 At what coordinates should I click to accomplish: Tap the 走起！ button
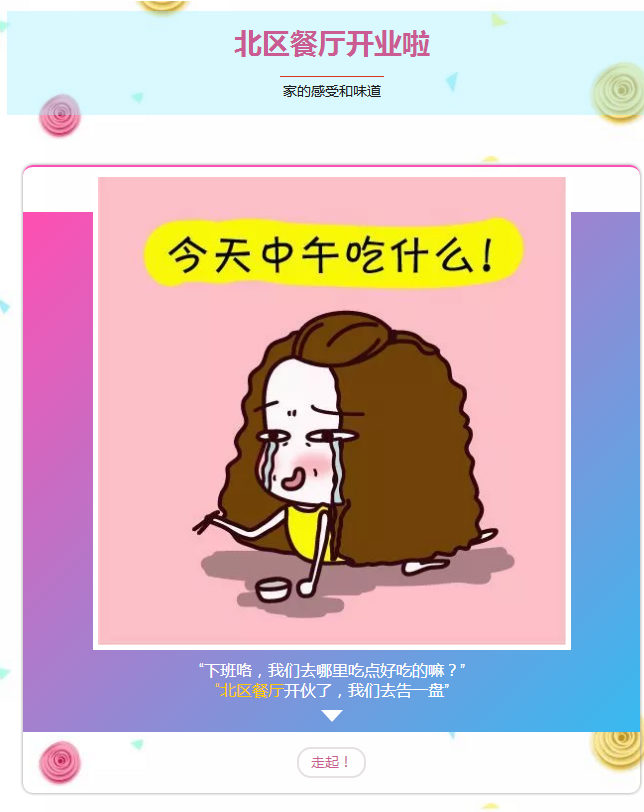[x=331, y=762]
